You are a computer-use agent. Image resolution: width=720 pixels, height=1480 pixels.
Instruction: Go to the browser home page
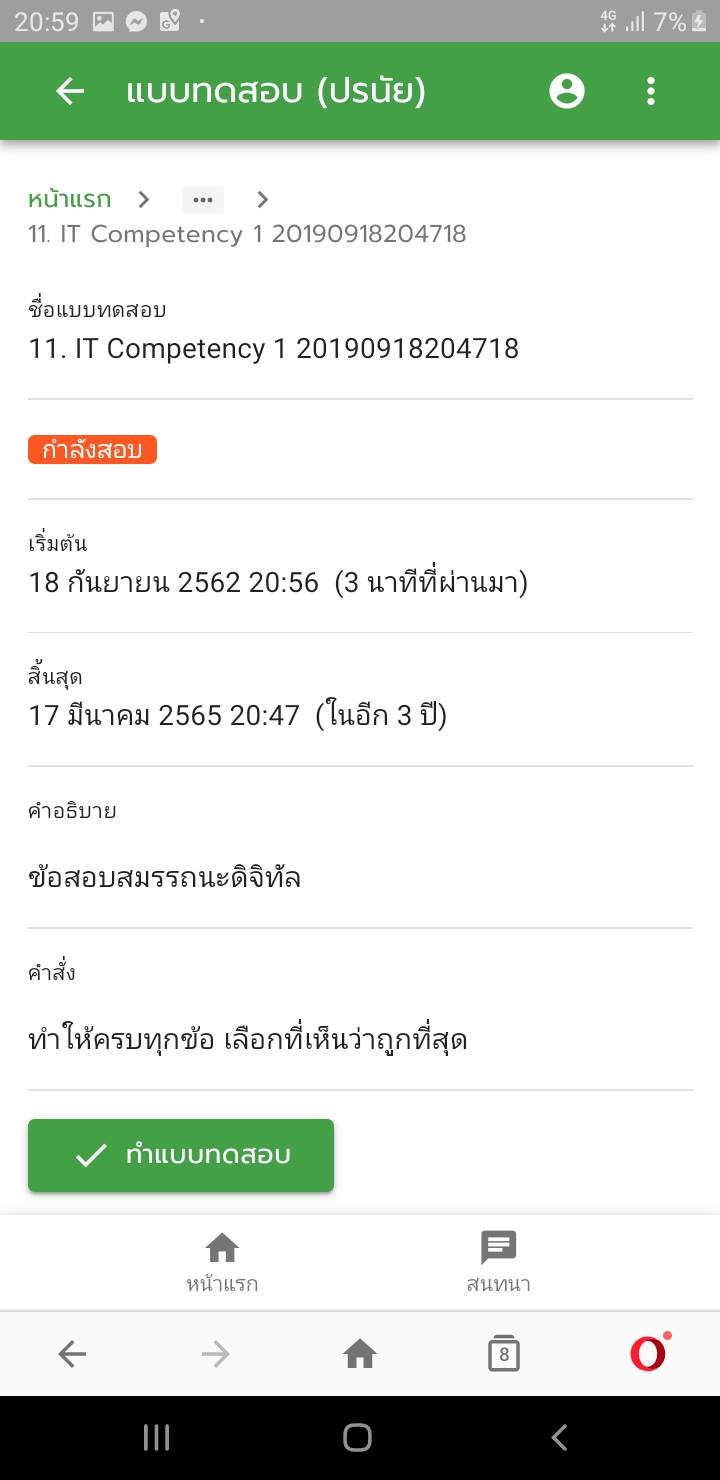click(x=360, y=1354)
